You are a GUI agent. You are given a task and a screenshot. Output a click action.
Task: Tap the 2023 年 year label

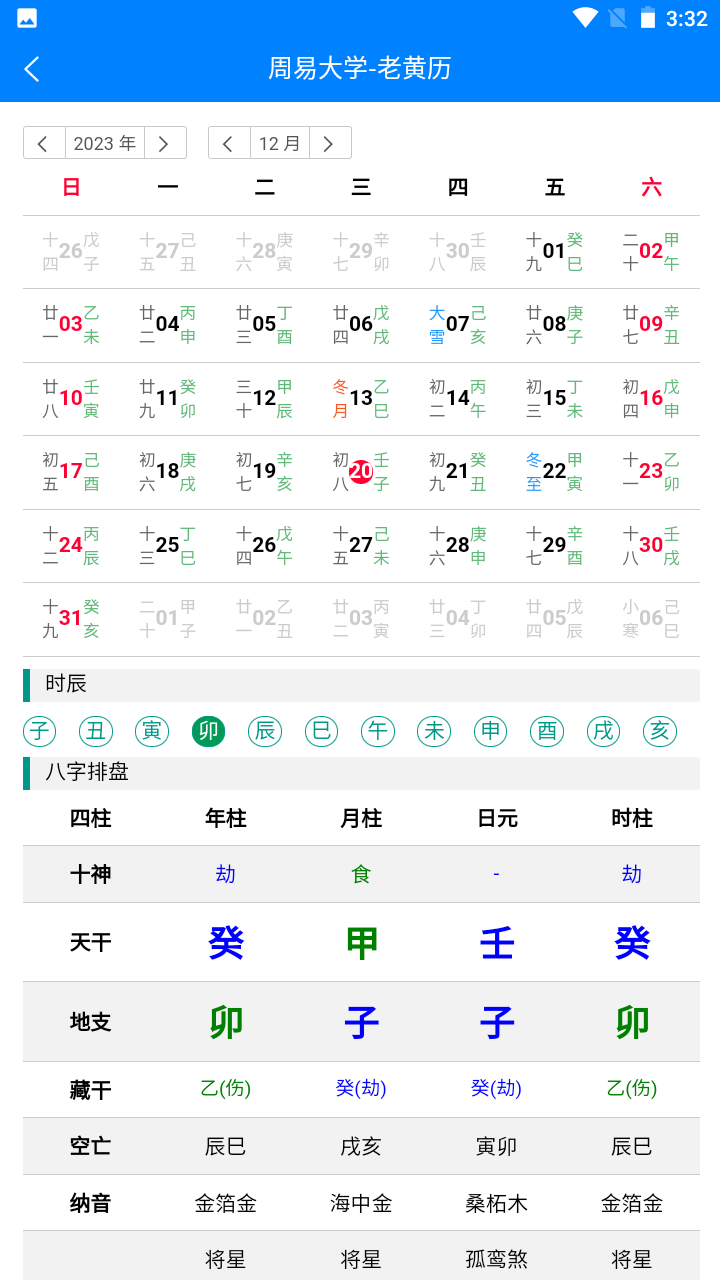pyautogui.click(x=104, y=143)
